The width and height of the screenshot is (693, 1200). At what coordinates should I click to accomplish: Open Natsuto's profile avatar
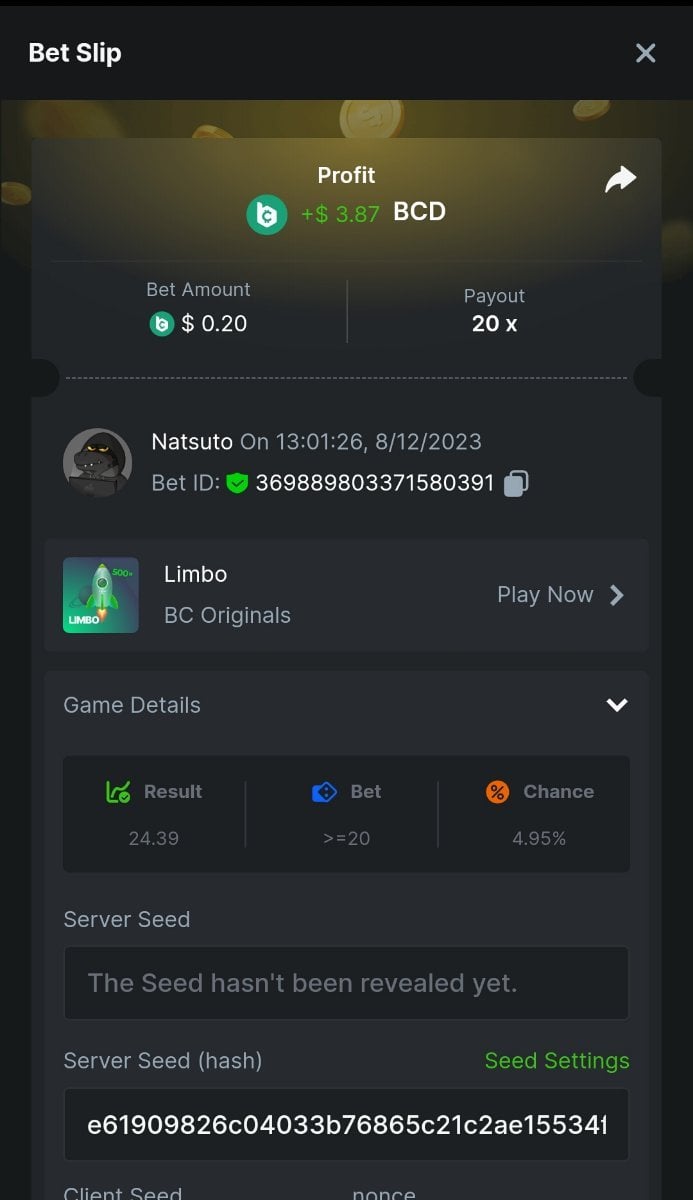[97, 463]
